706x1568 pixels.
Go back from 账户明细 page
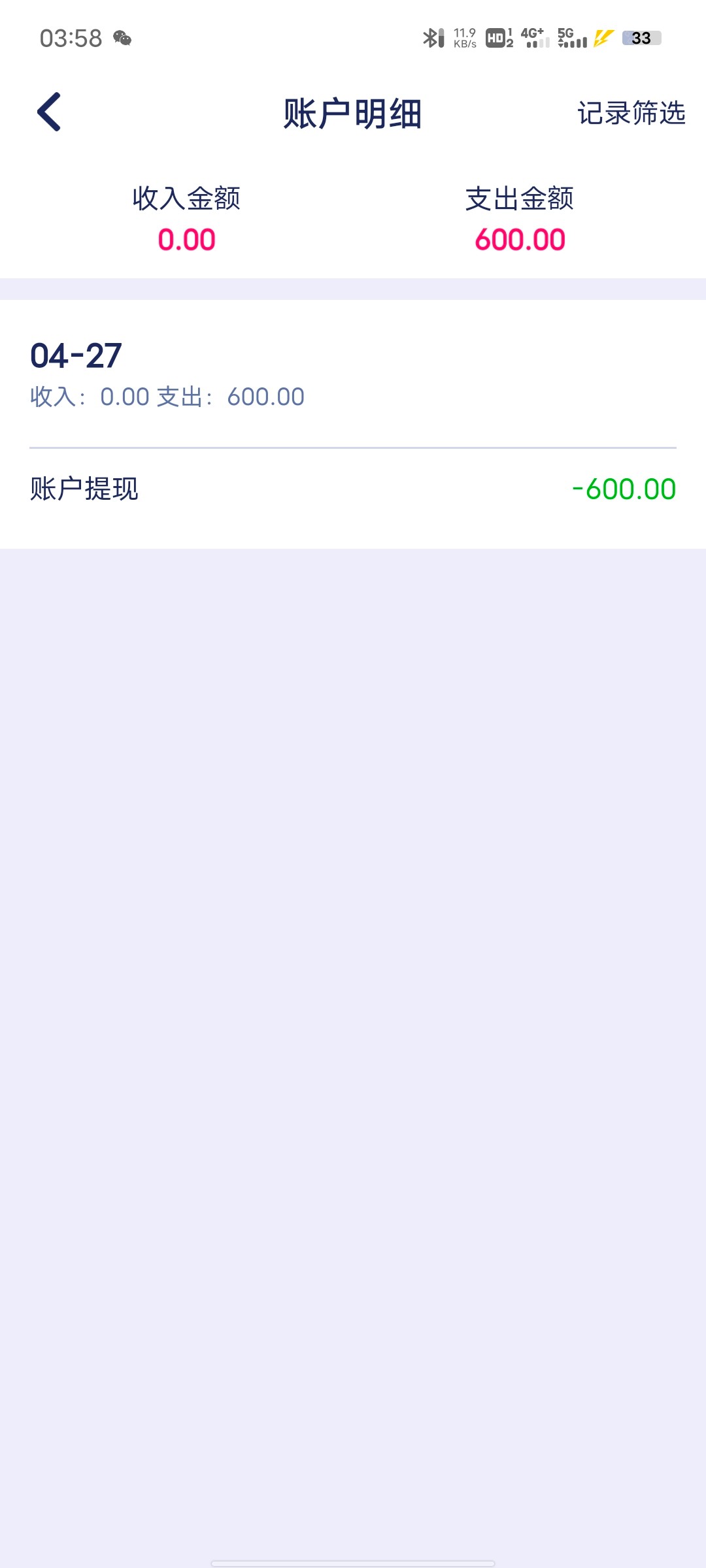pos(49,112)
